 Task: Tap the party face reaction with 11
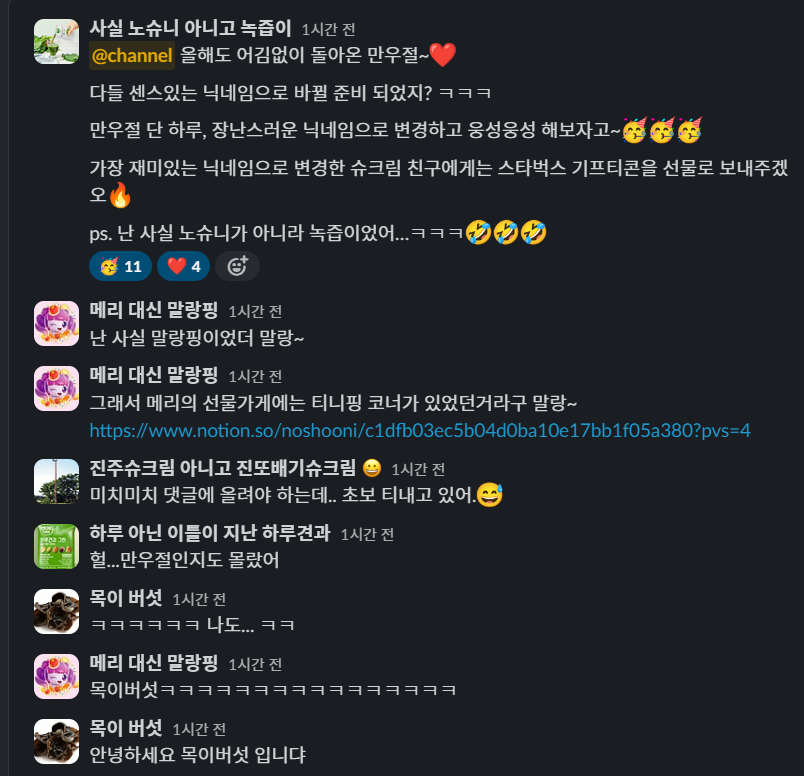tap(120, 266)
